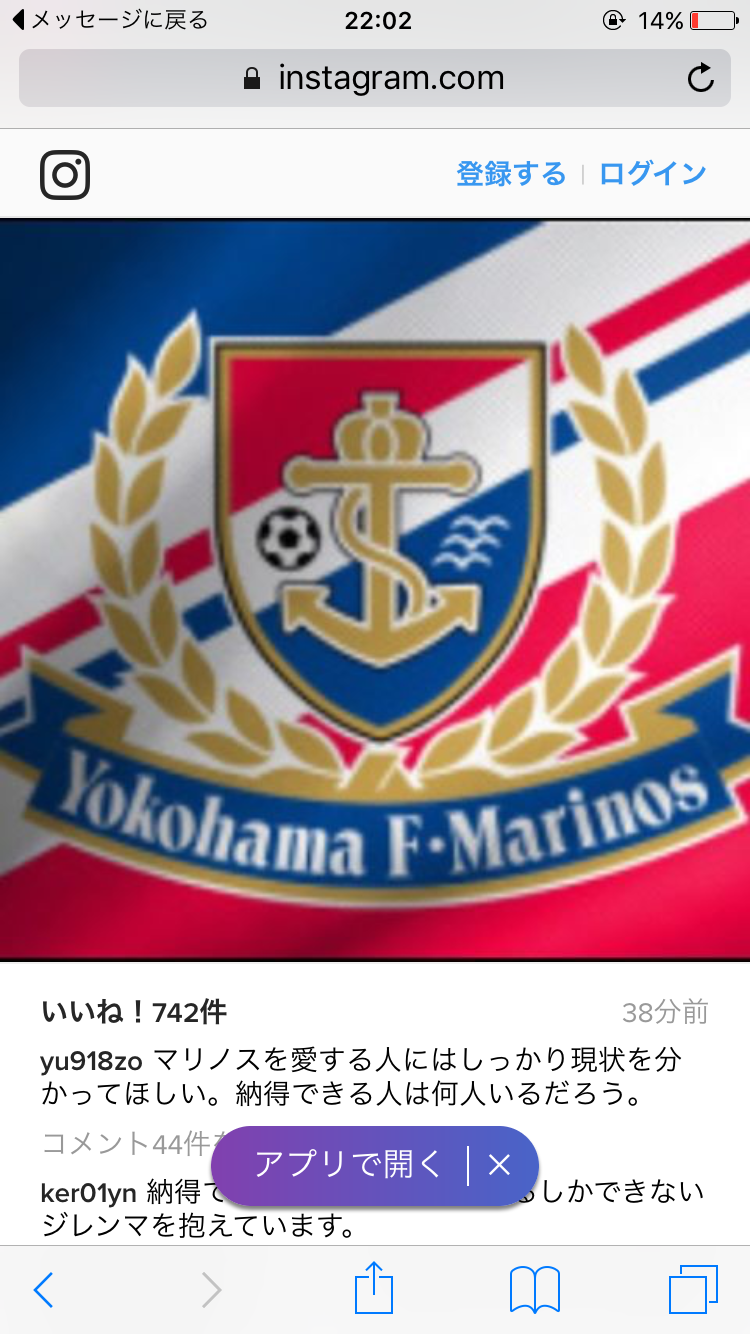Tap the instagram.com address bar
The width and height of the screenshot is (750, 1334).
click(374, 78)
